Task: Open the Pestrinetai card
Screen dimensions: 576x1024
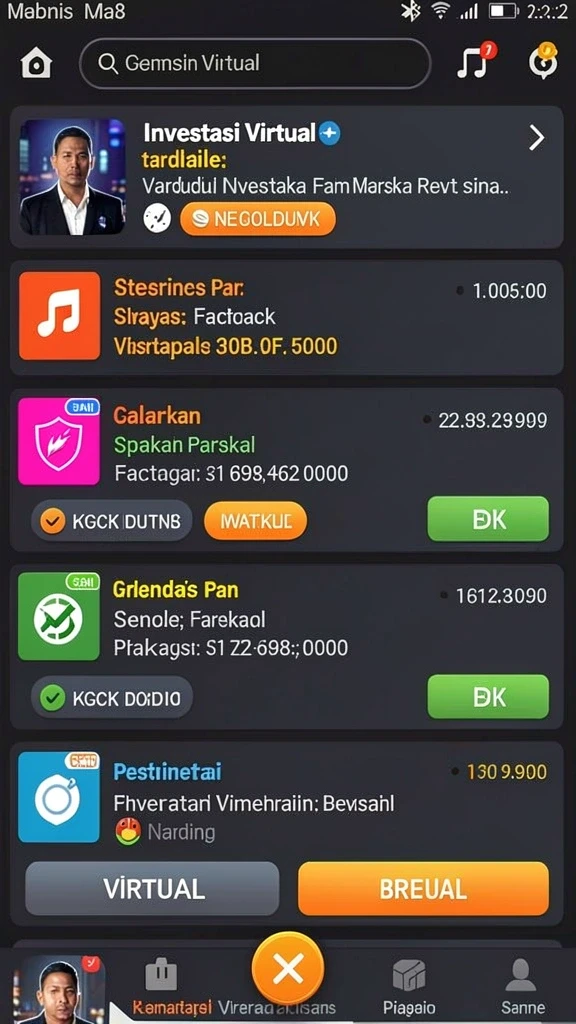Action: [x=287, y=803]
